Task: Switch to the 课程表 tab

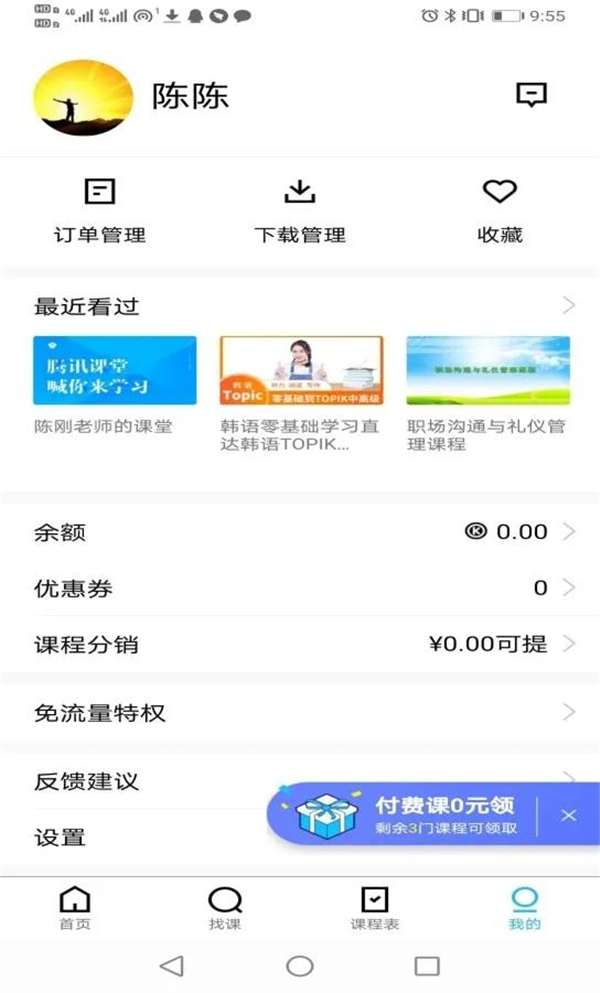Action: click(x=374, y=907)
